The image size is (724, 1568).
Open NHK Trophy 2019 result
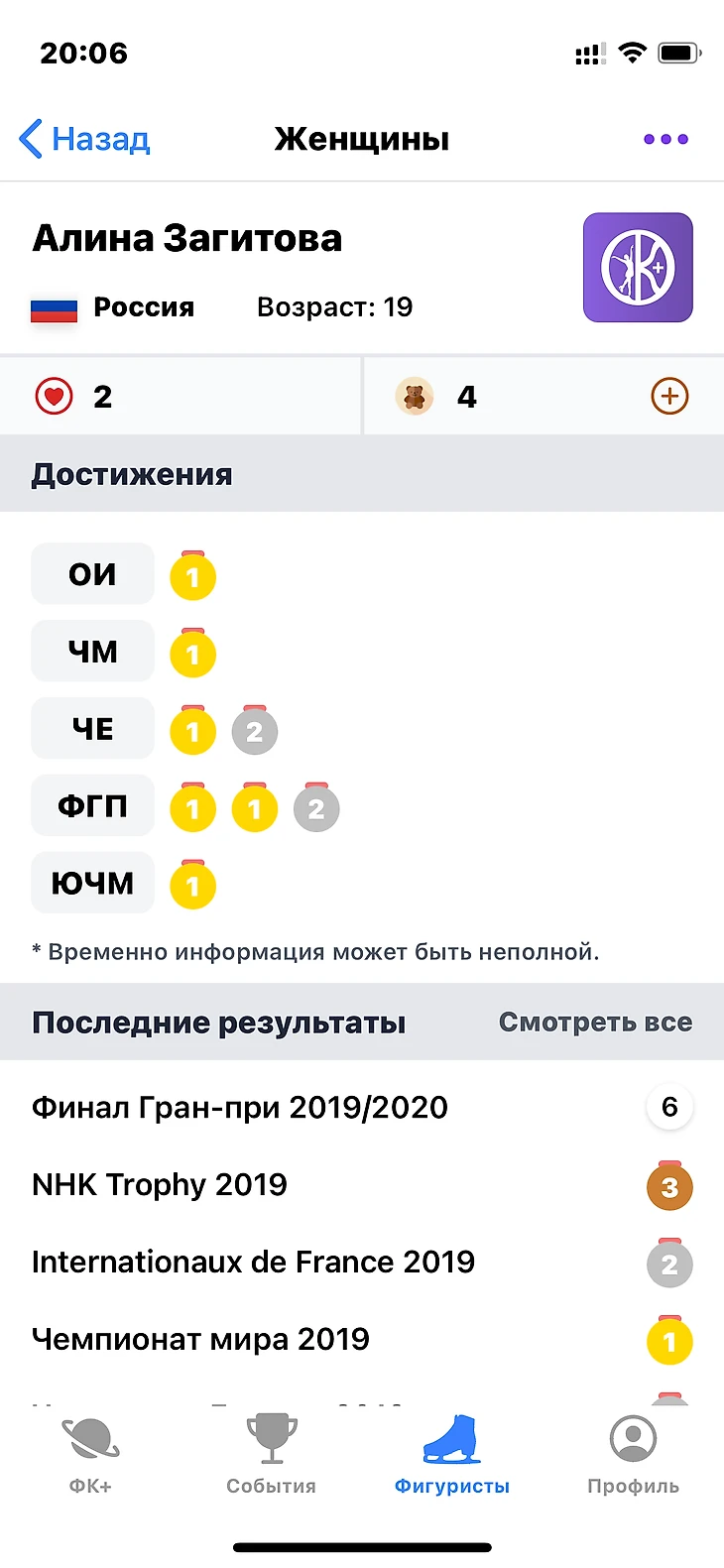click(160, 1184)
